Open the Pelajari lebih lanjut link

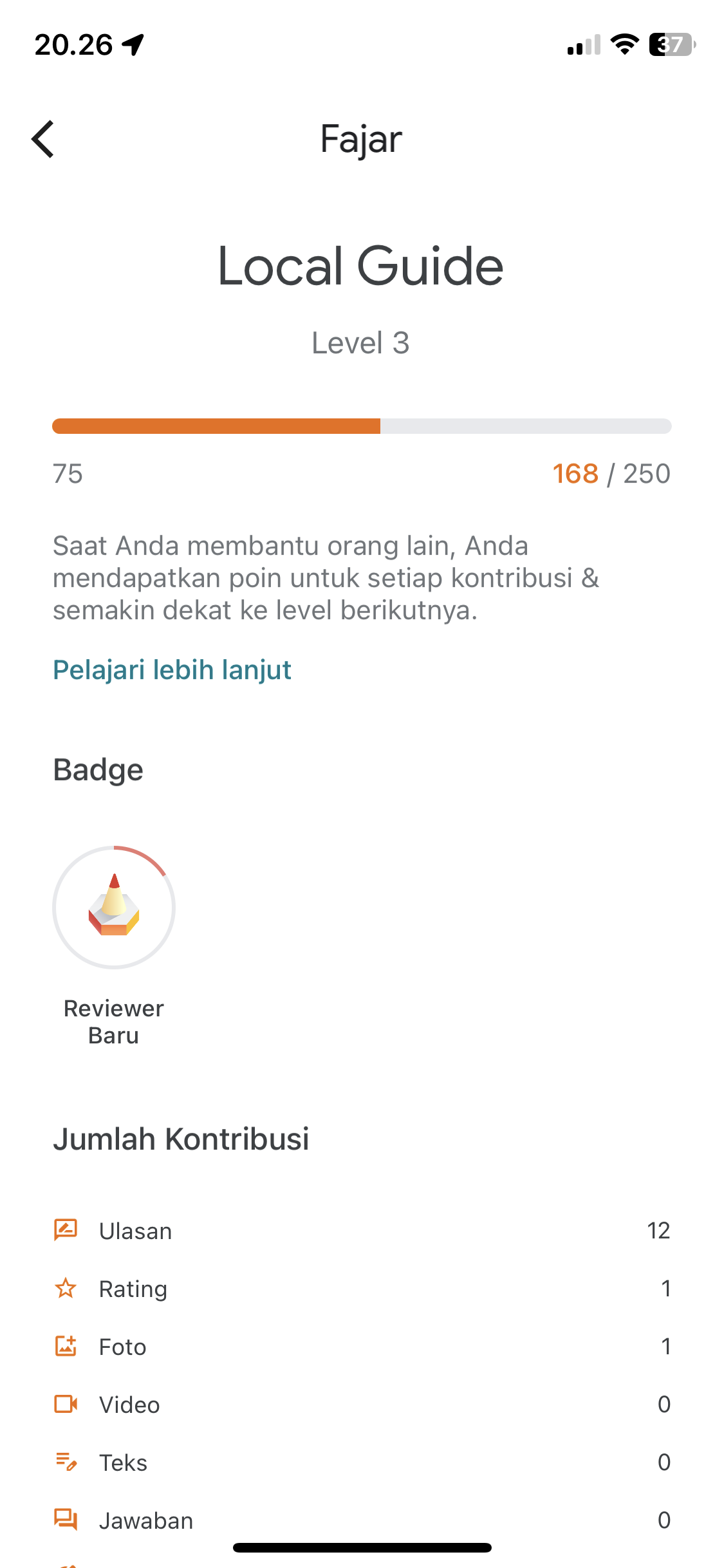(x=172, y=670)
